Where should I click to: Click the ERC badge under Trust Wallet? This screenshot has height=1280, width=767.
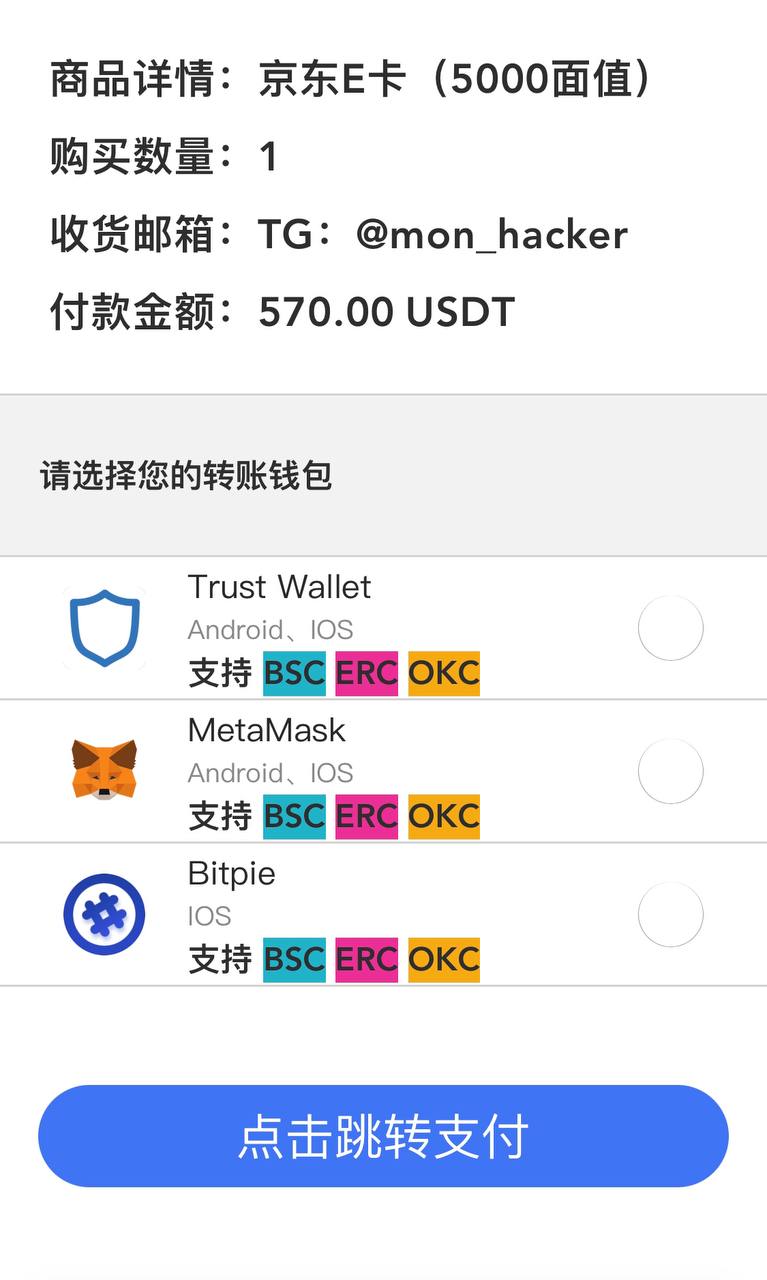367,673
